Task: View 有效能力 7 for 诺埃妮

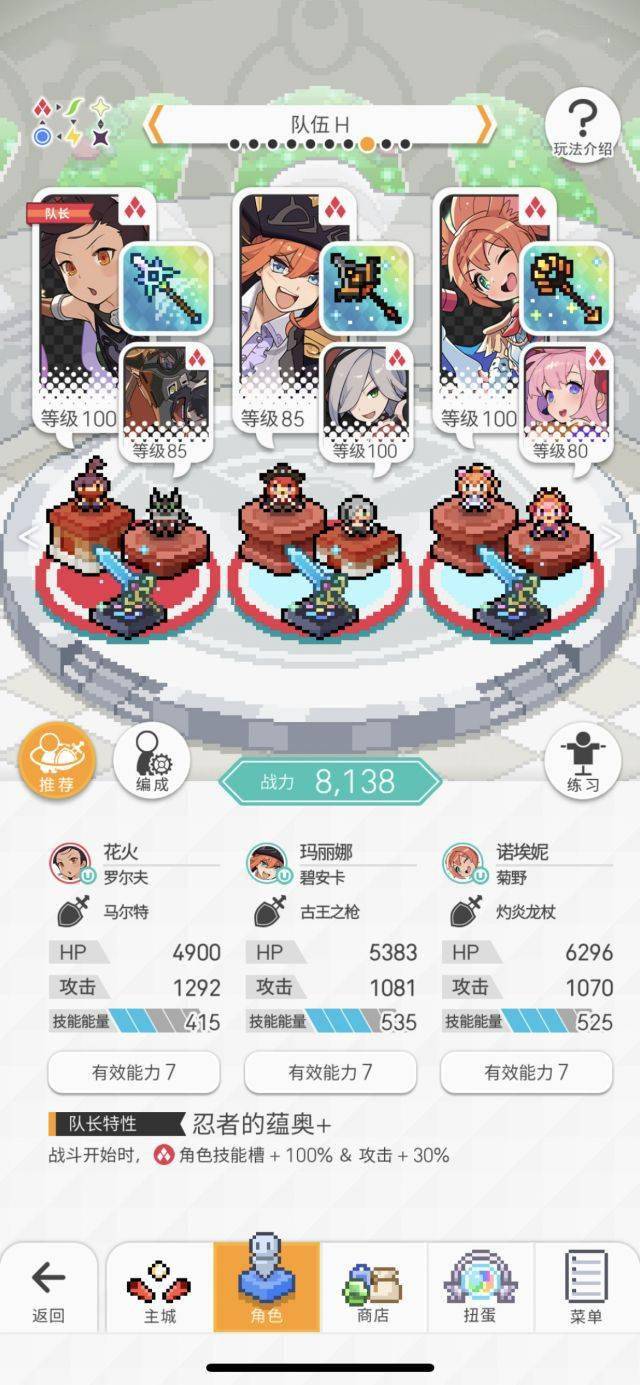Action: pyautogui.click(x=526, y=1072)
